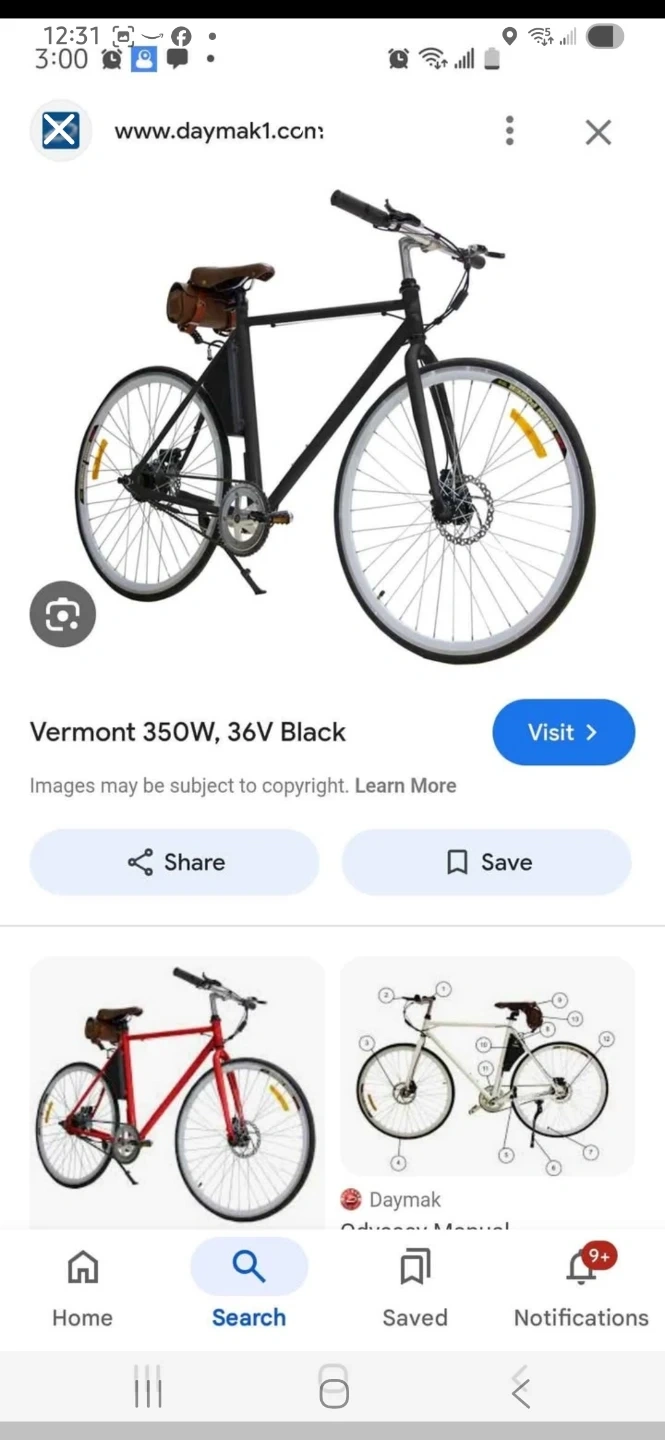Close the image viewer
The image size is (665, 1440).
[x=598, y=132]
